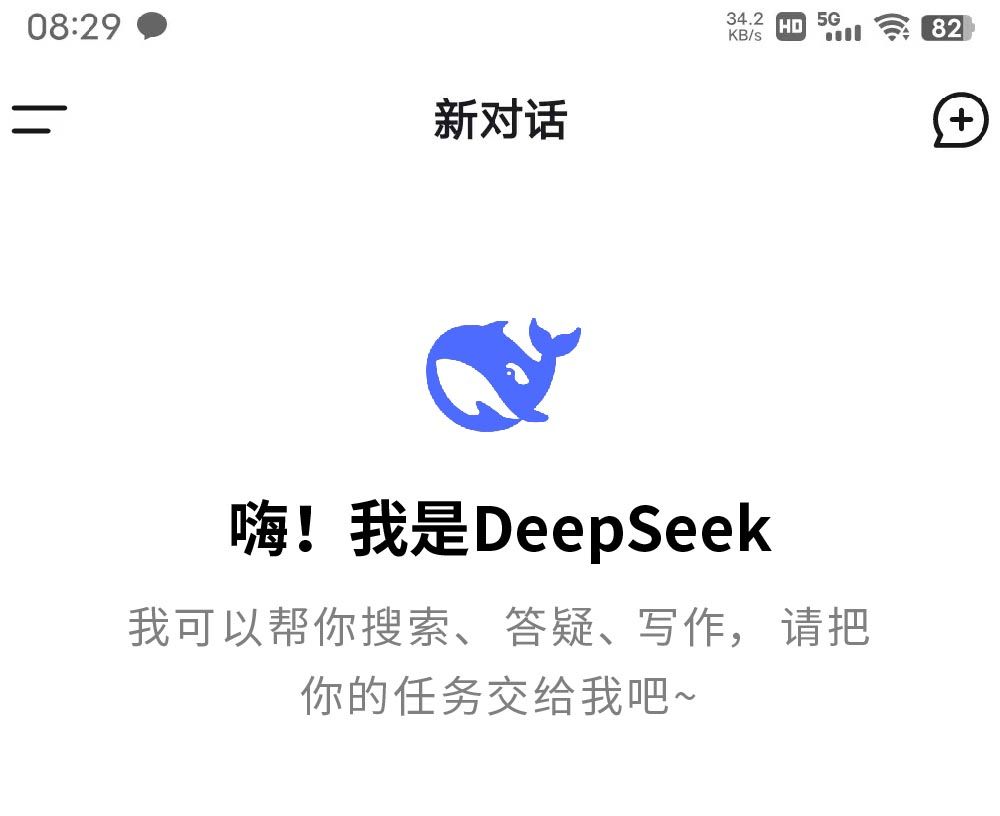Image resolution: width=1000 pixels, height=816 pixels.
Task: Open the sidebar drawer menu
Action: pyautogui.click(x=39, y=120)
